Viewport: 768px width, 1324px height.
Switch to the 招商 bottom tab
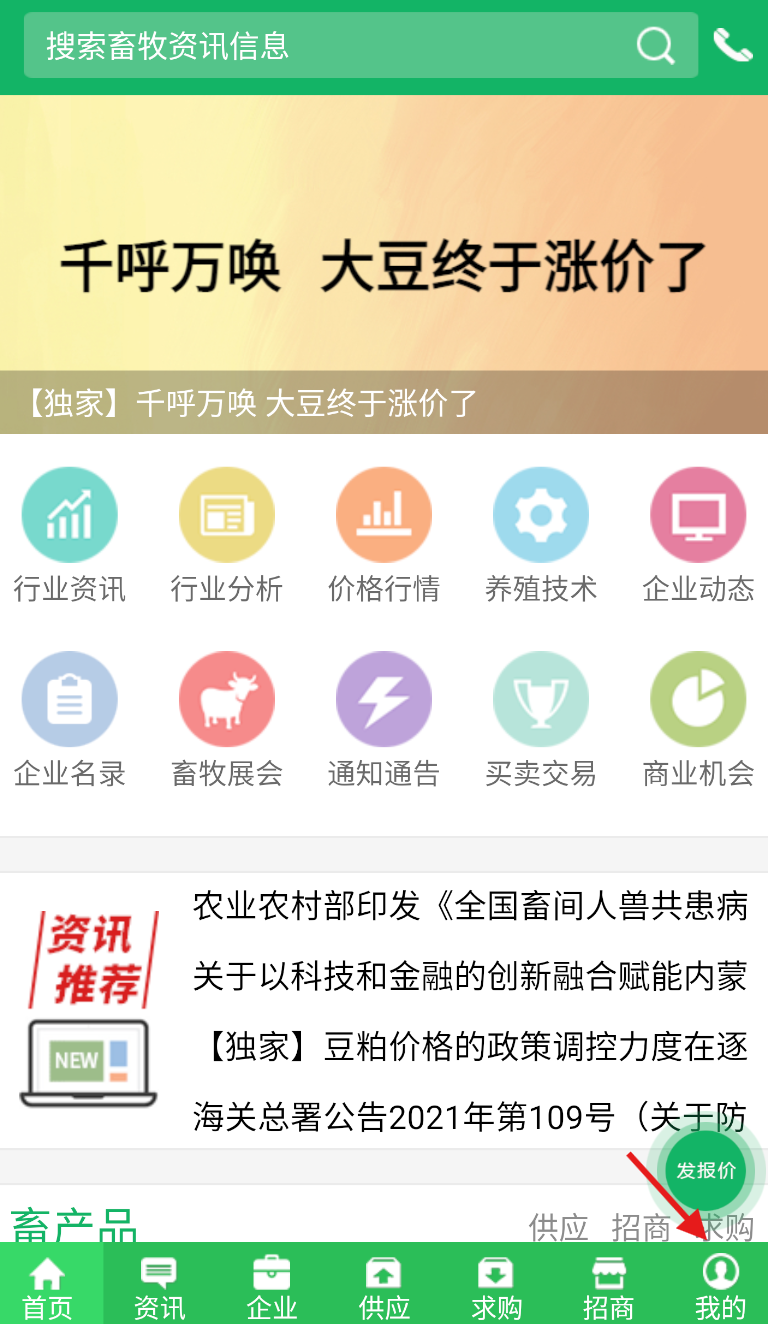pos(608,1286)
